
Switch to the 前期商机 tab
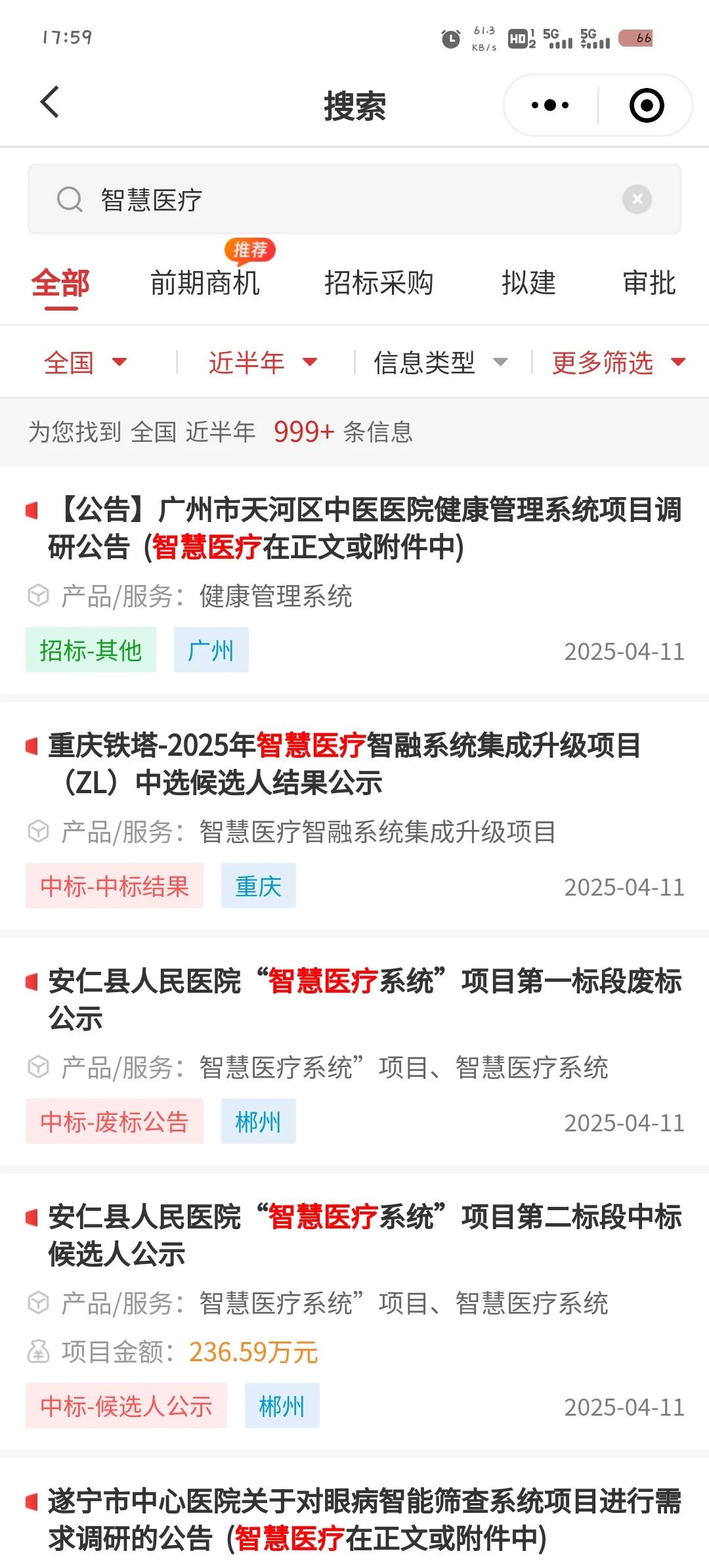pyautogui.click(x=205, y=284)
